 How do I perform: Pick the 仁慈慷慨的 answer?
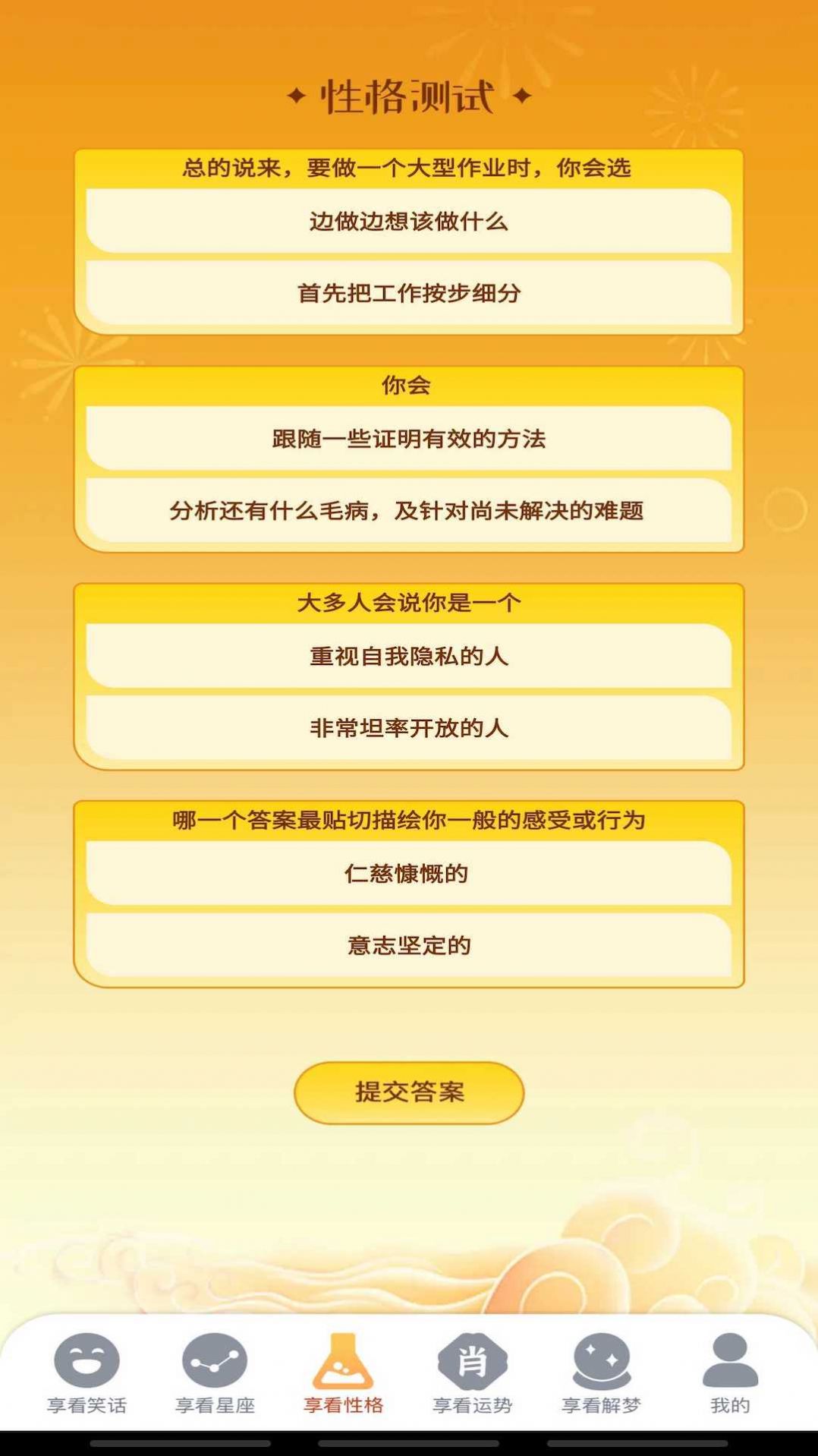point(409,875)
